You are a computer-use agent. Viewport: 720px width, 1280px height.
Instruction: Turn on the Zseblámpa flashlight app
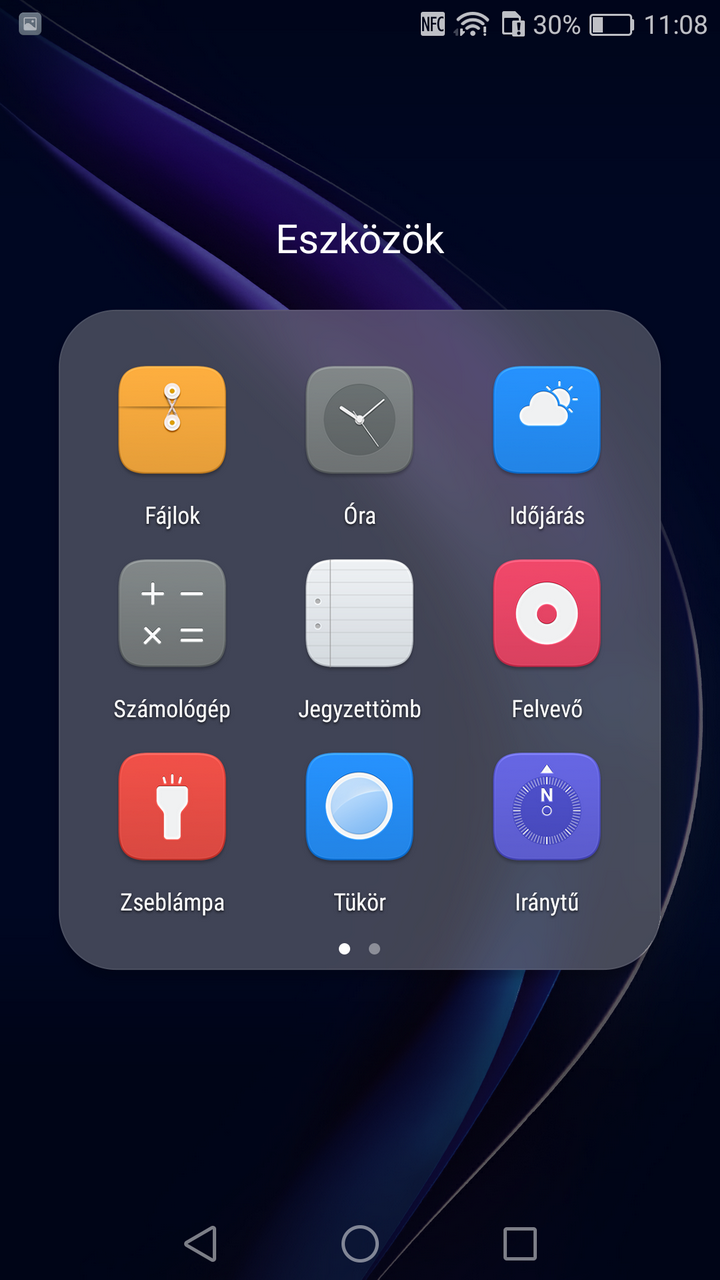(x=172, y=806)
